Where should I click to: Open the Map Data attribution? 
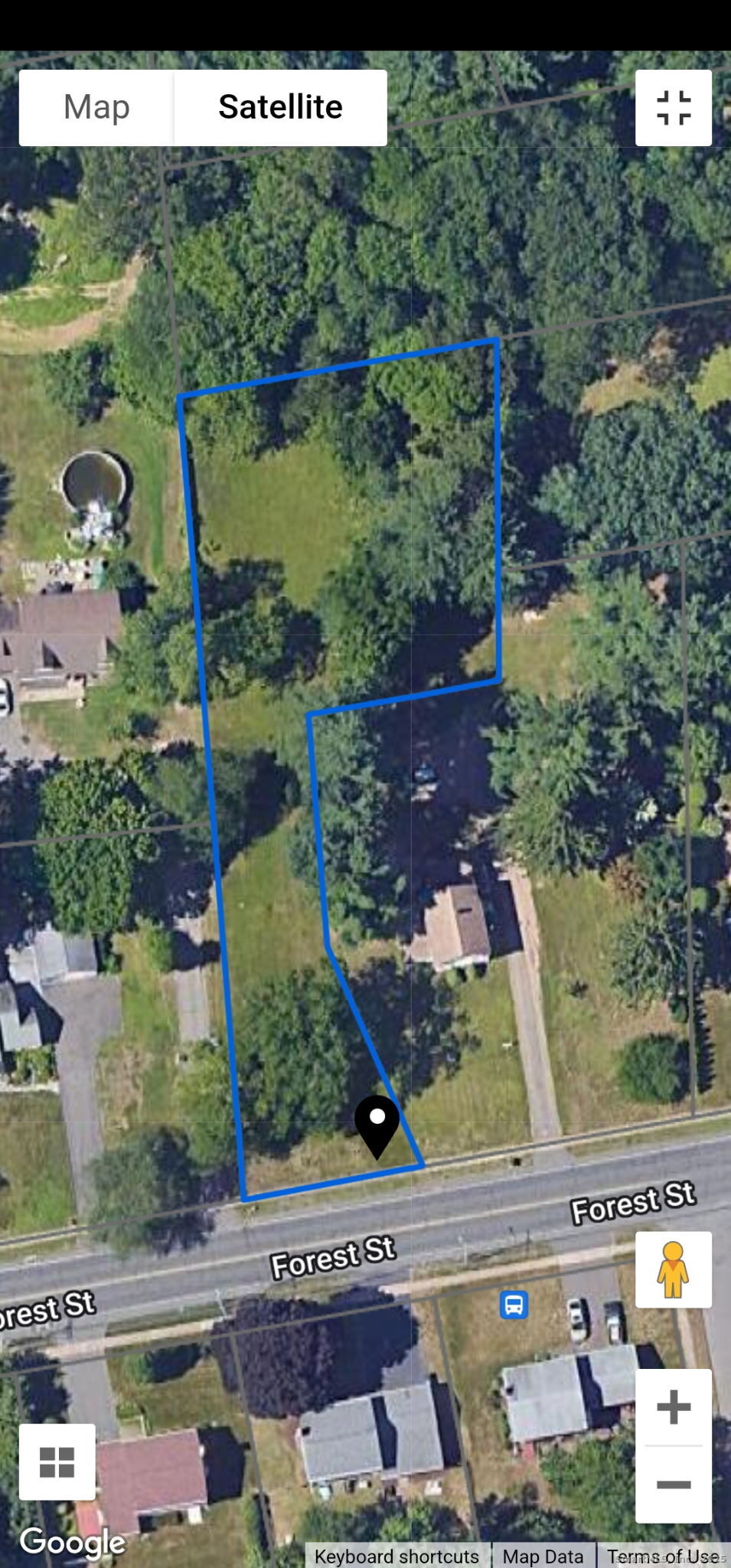[543, 1557]
